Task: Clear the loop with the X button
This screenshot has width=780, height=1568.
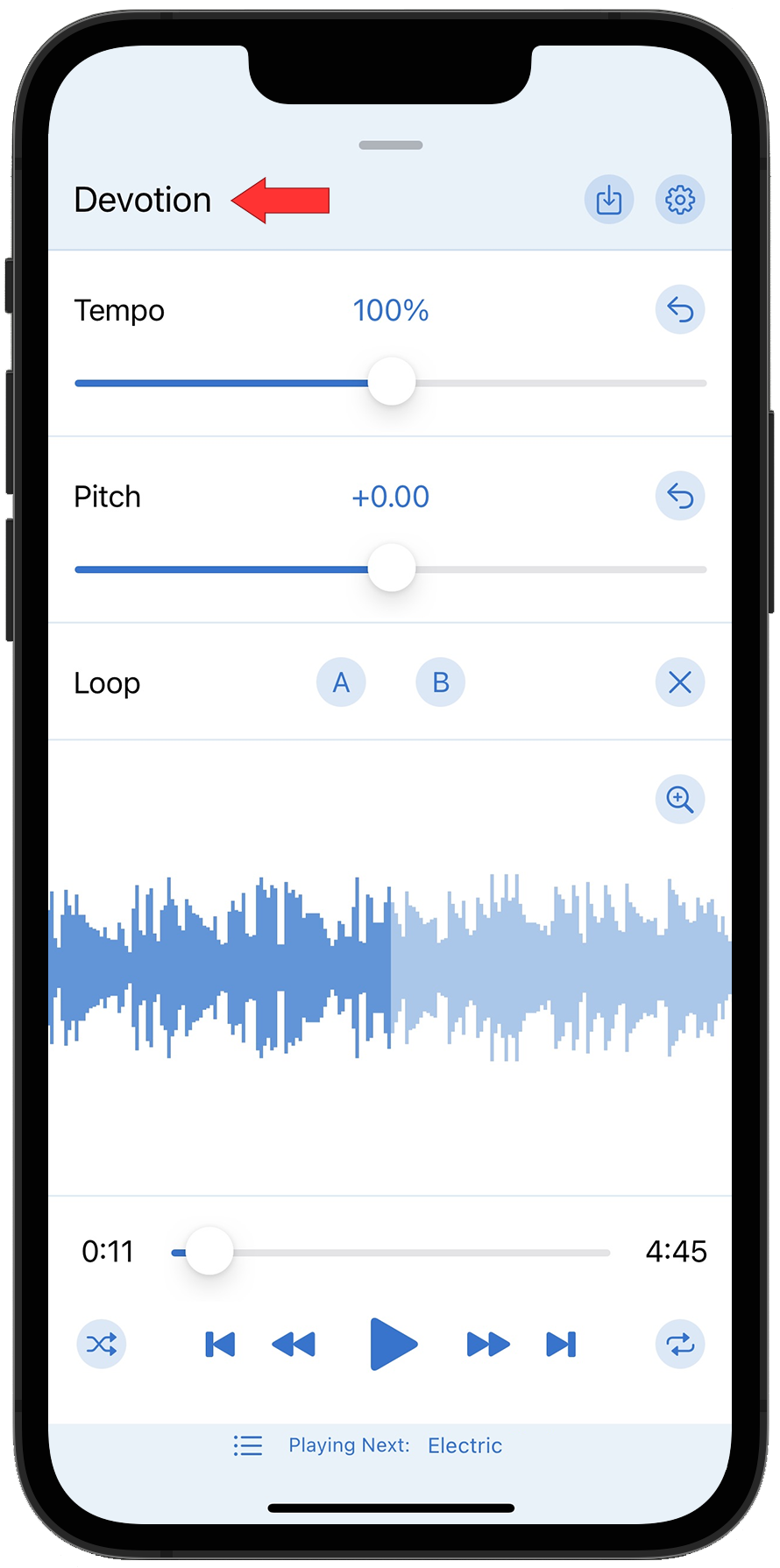Action: click(x=680, y=682)
